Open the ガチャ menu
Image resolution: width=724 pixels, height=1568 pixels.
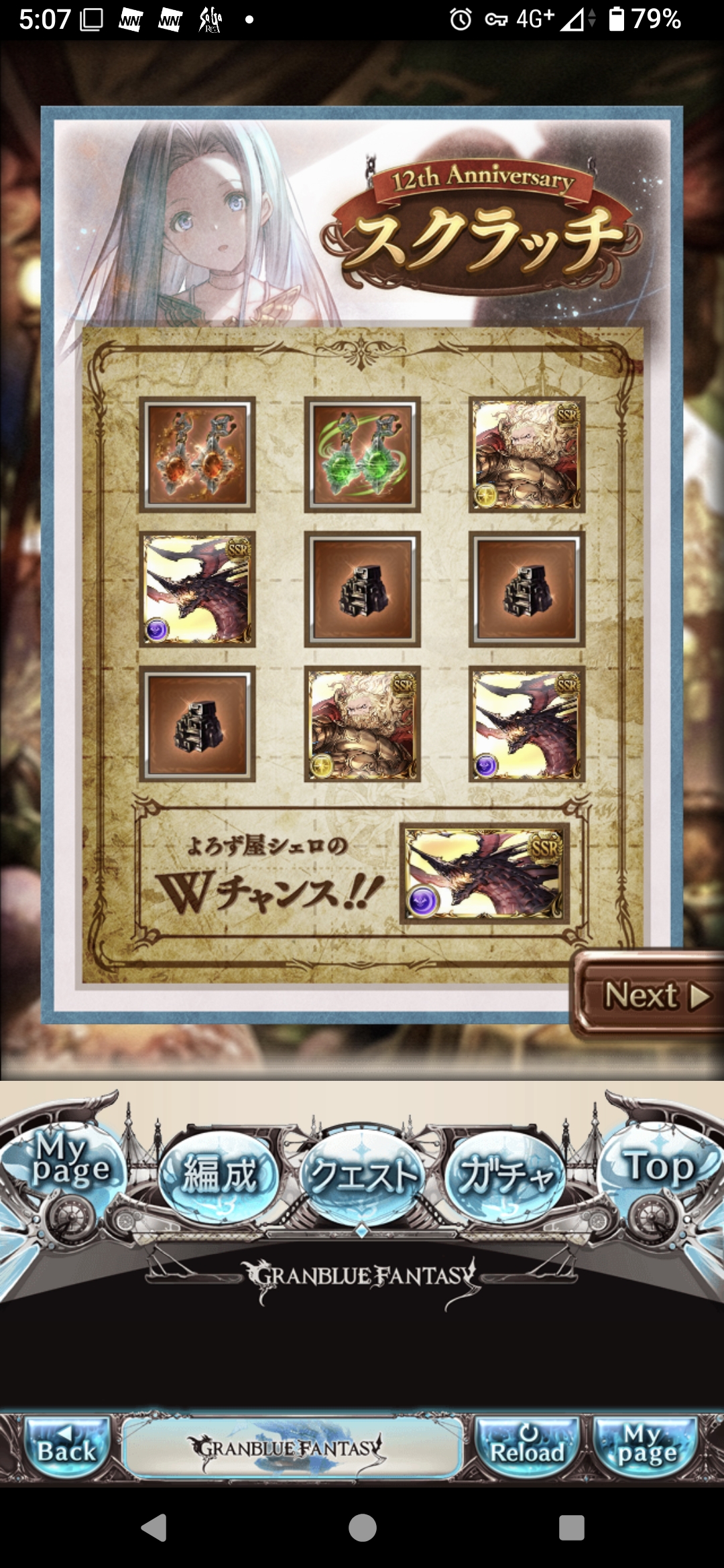click(x=506, y=1176)
